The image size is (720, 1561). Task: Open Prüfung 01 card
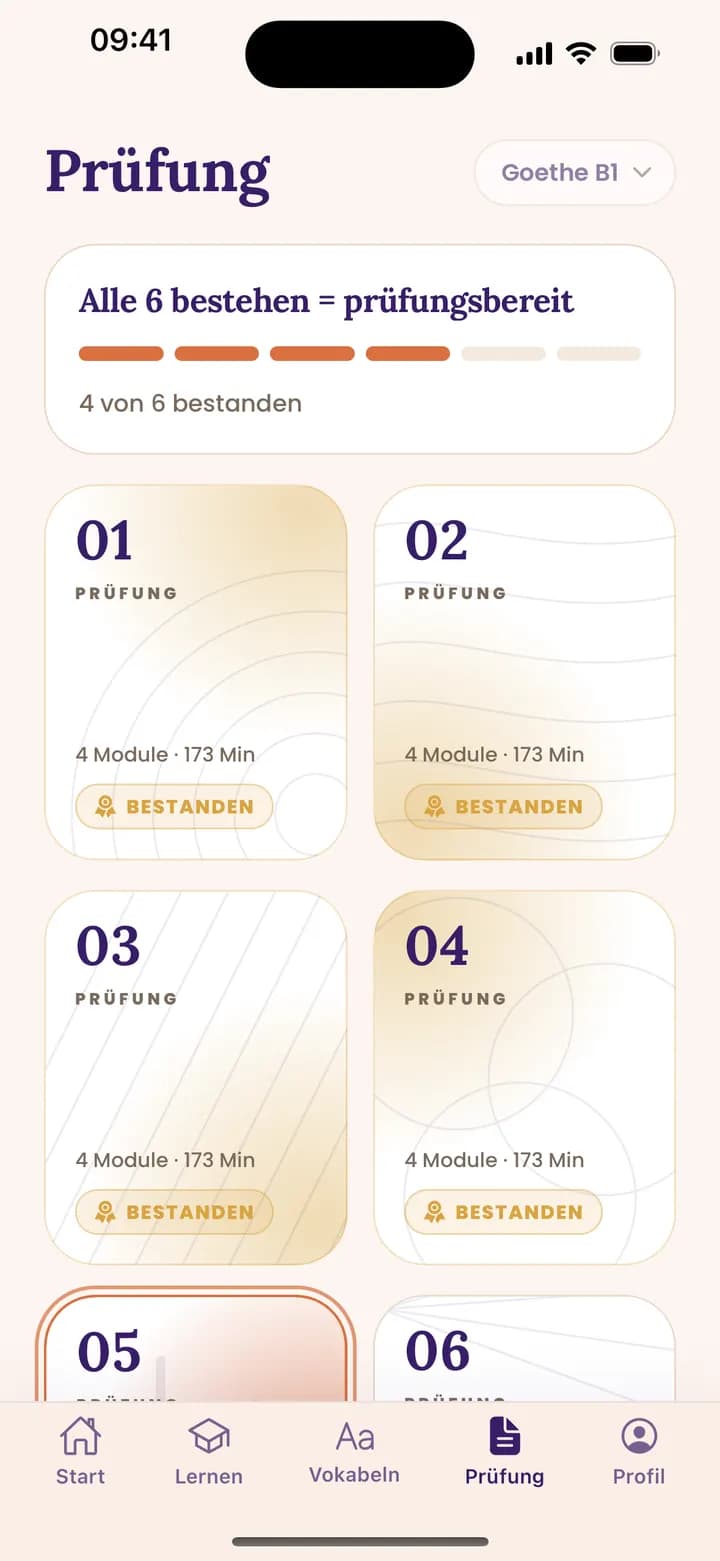(x=196, y=672)
